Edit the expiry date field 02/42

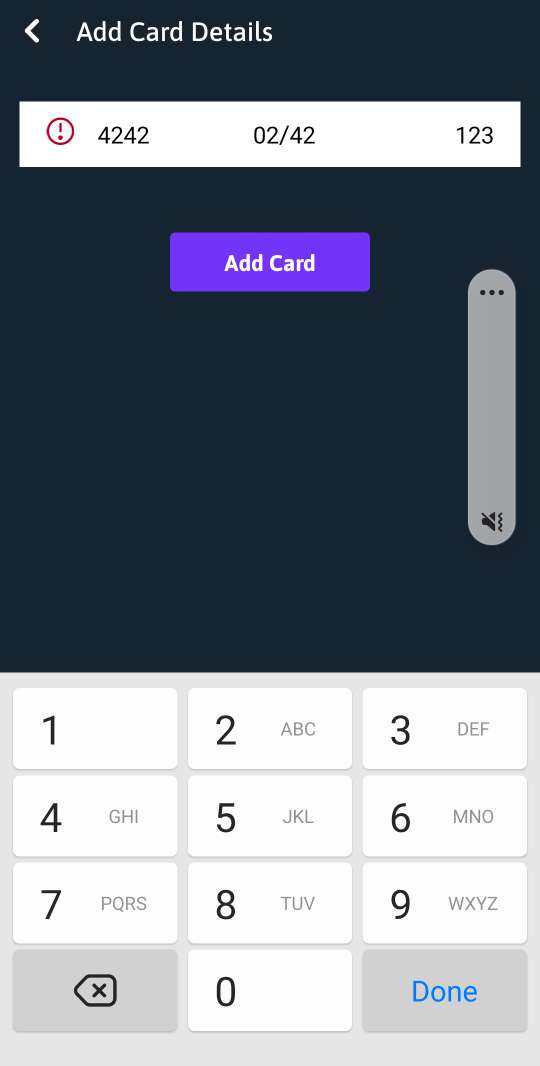[284, 135]
